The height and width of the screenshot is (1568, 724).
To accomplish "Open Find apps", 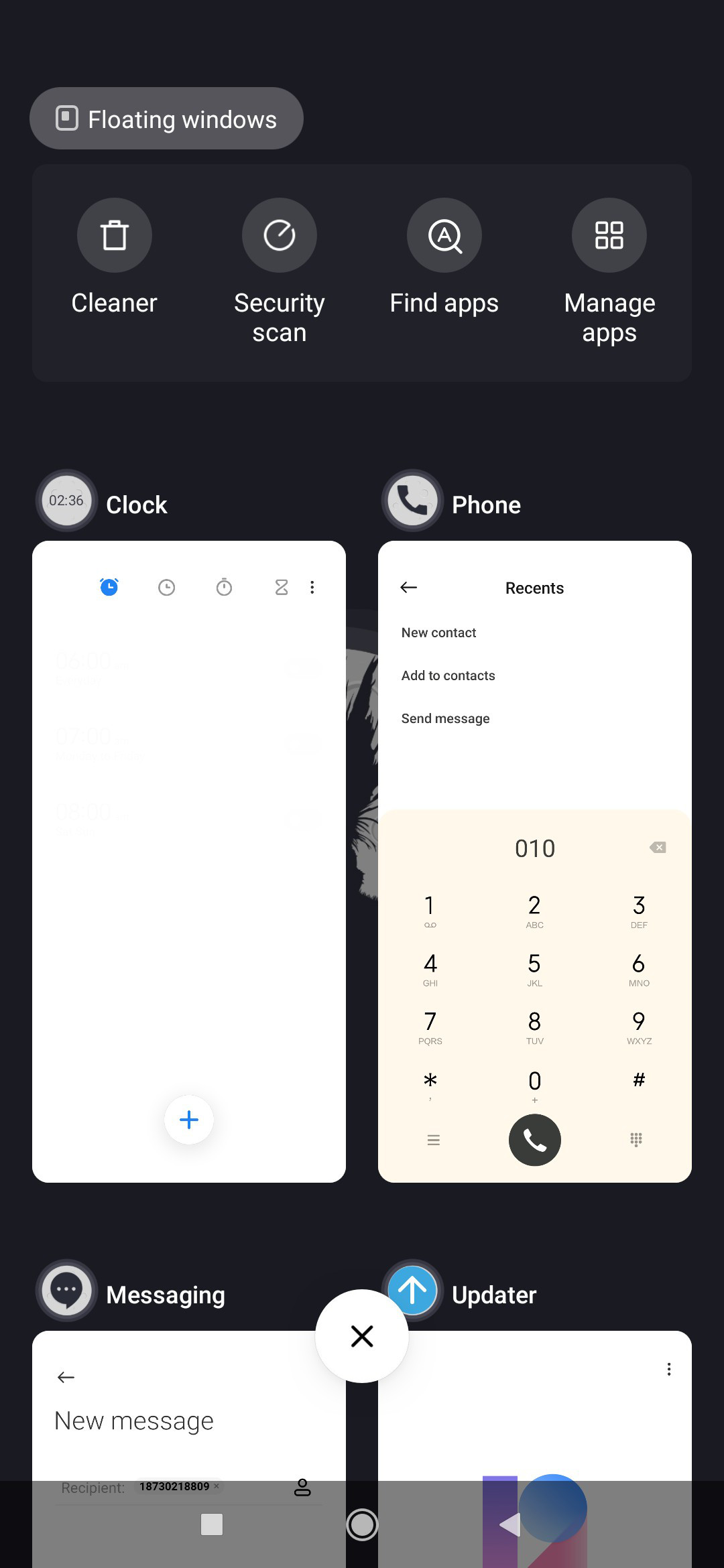I will (444, 257).
